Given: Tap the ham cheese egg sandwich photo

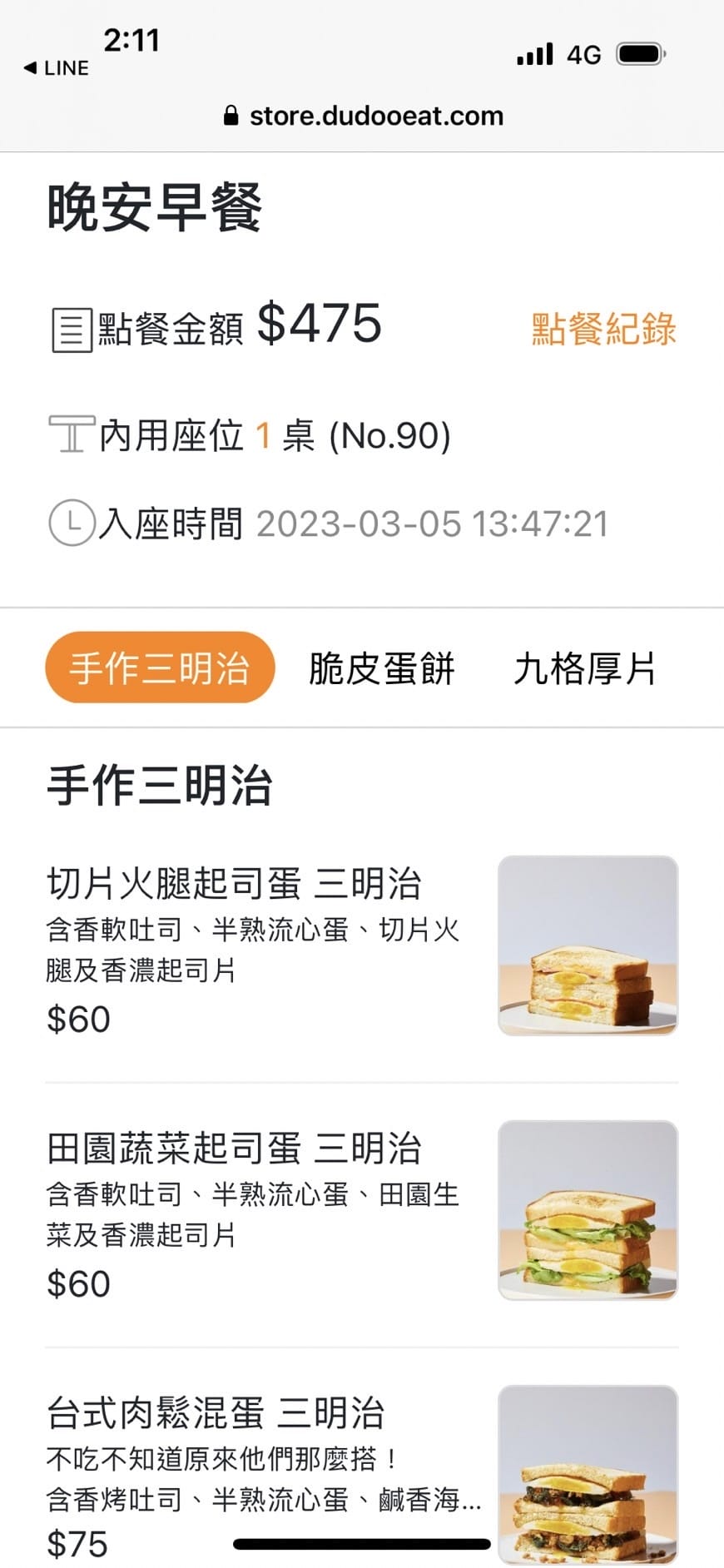Looking at the screenshot, I should pos(588,946).
